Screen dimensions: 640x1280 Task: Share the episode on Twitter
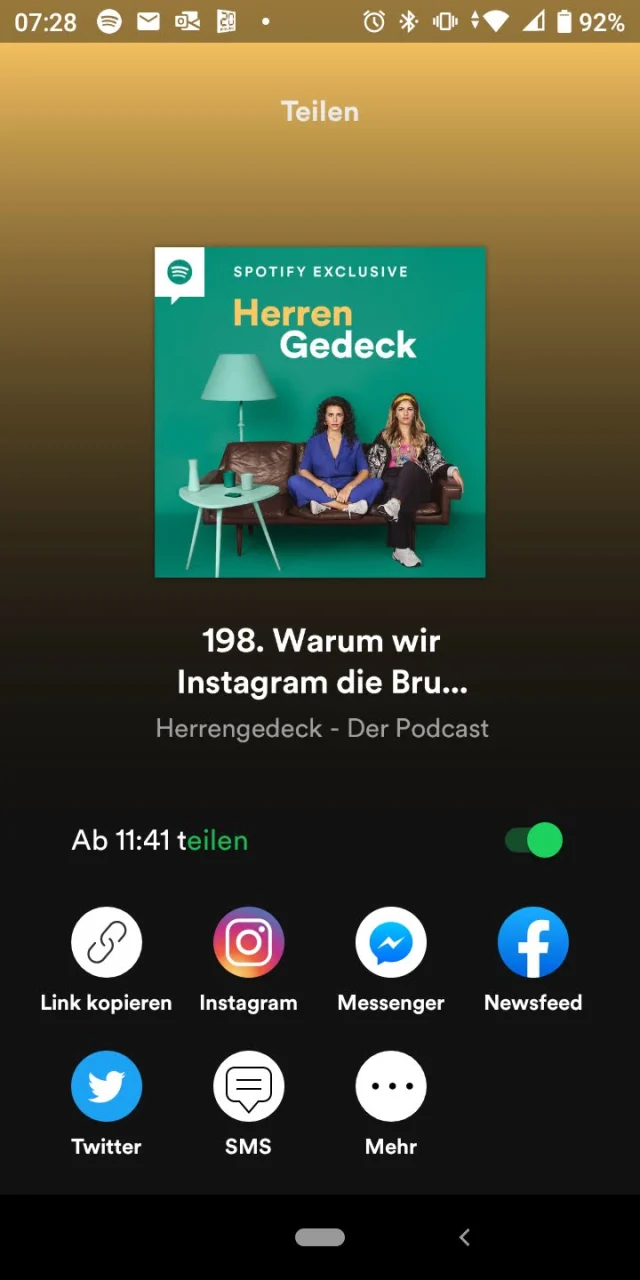[x=106, y=1086]
